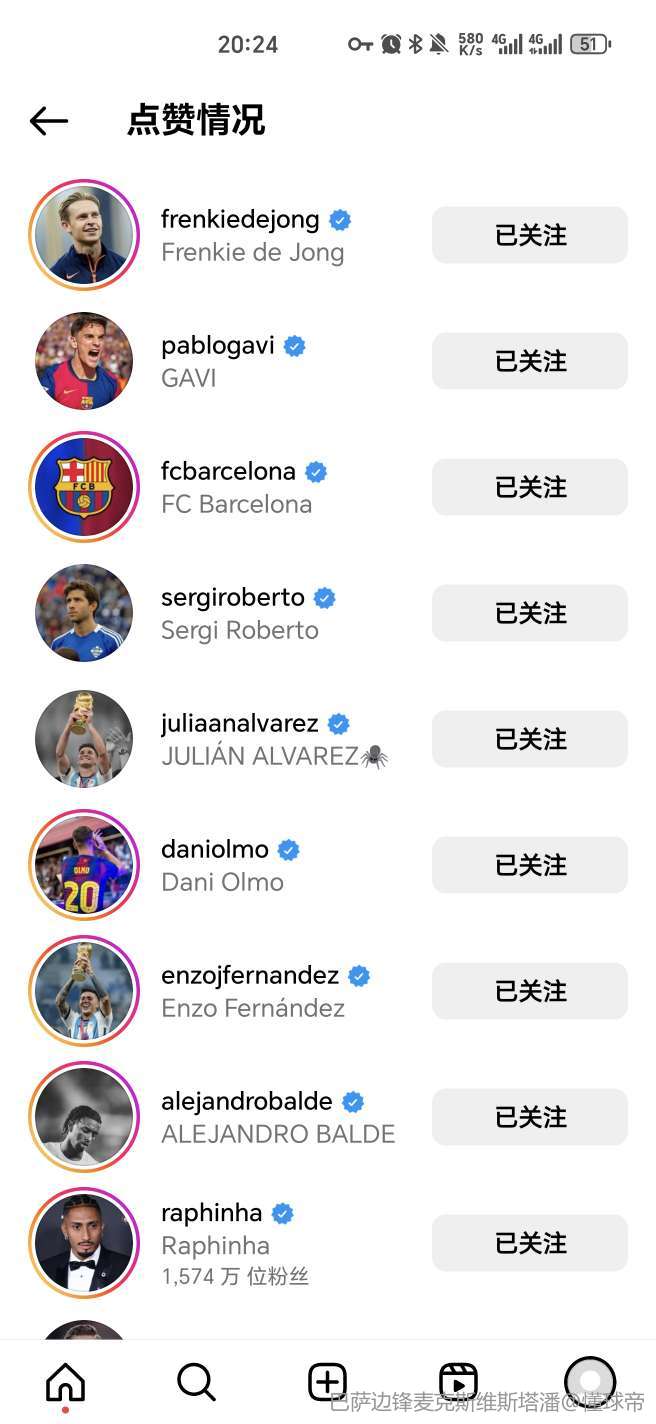Tap the 已关注 button for daniolmo

pyautogui.click(x=529, y=865)
